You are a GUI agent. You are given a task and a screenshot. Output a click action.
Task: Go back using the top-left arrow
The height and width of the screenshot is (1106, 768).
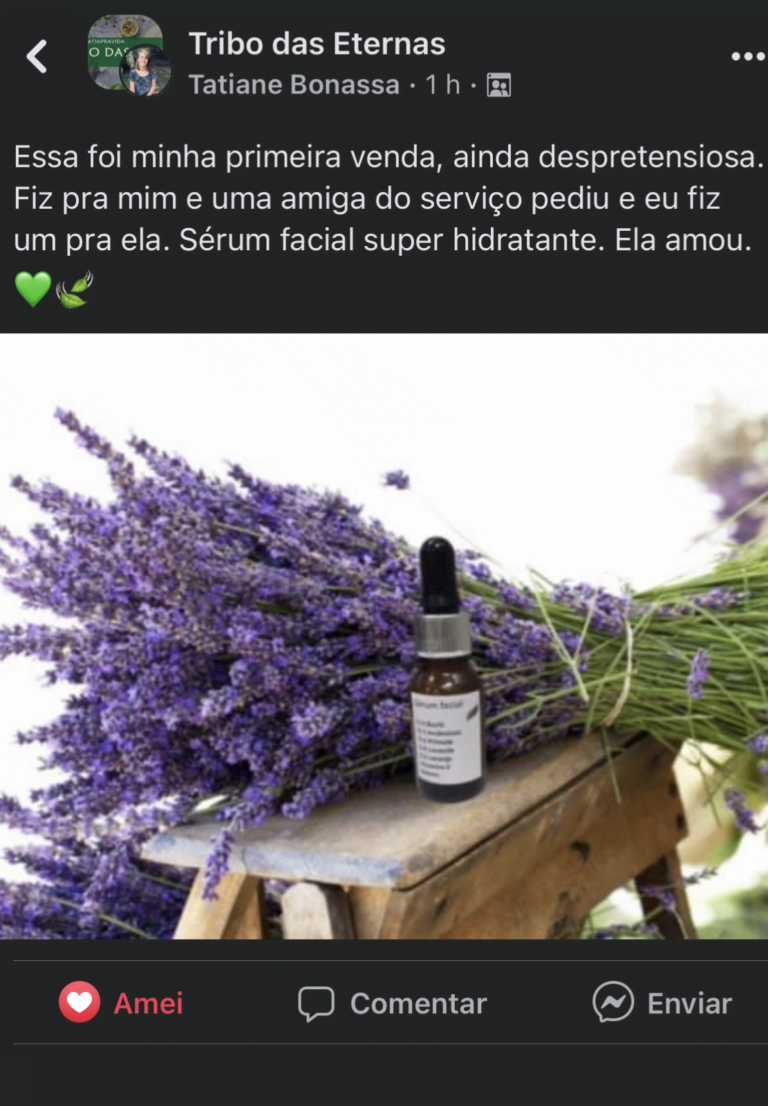[37, 57]
